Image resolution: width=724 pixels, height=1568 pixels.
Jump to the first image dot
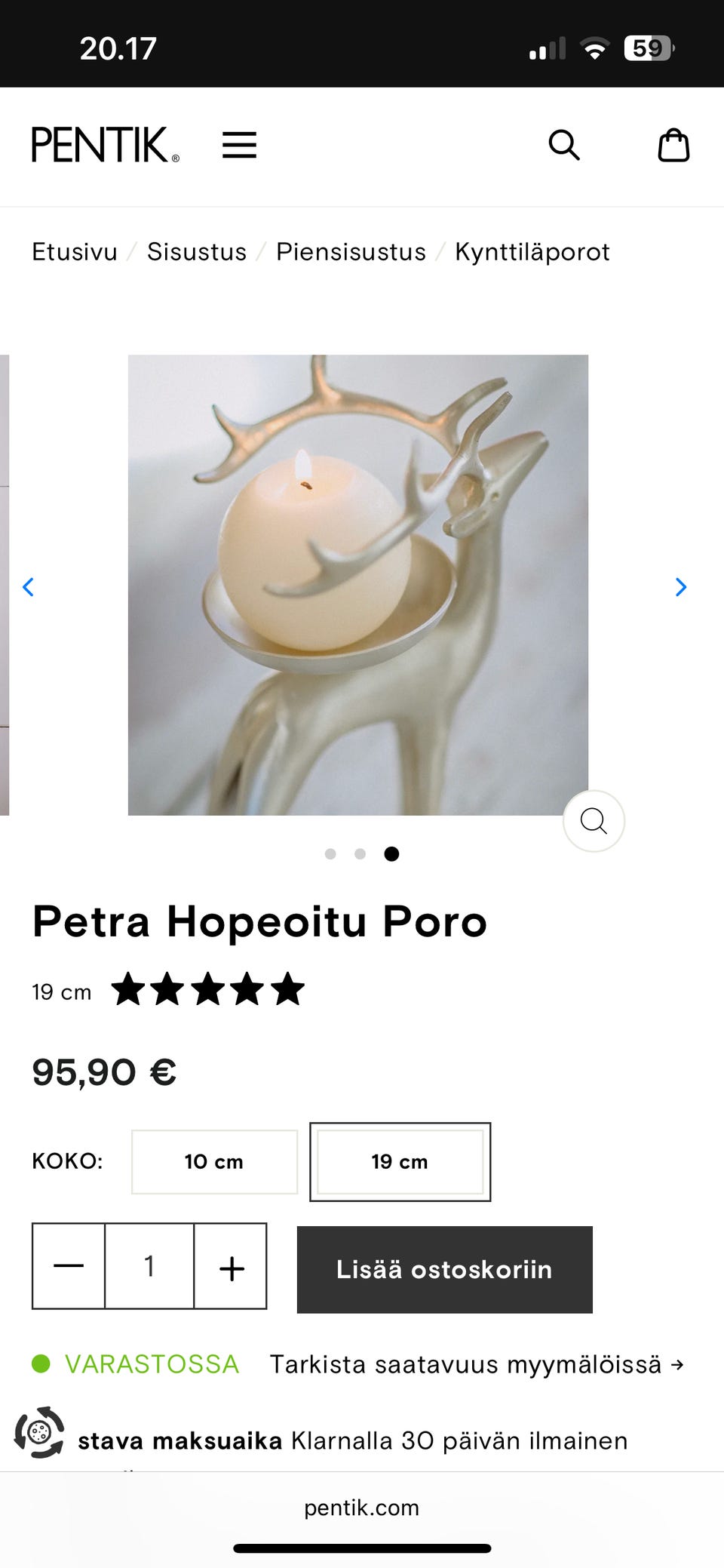(x=330, y=854)
